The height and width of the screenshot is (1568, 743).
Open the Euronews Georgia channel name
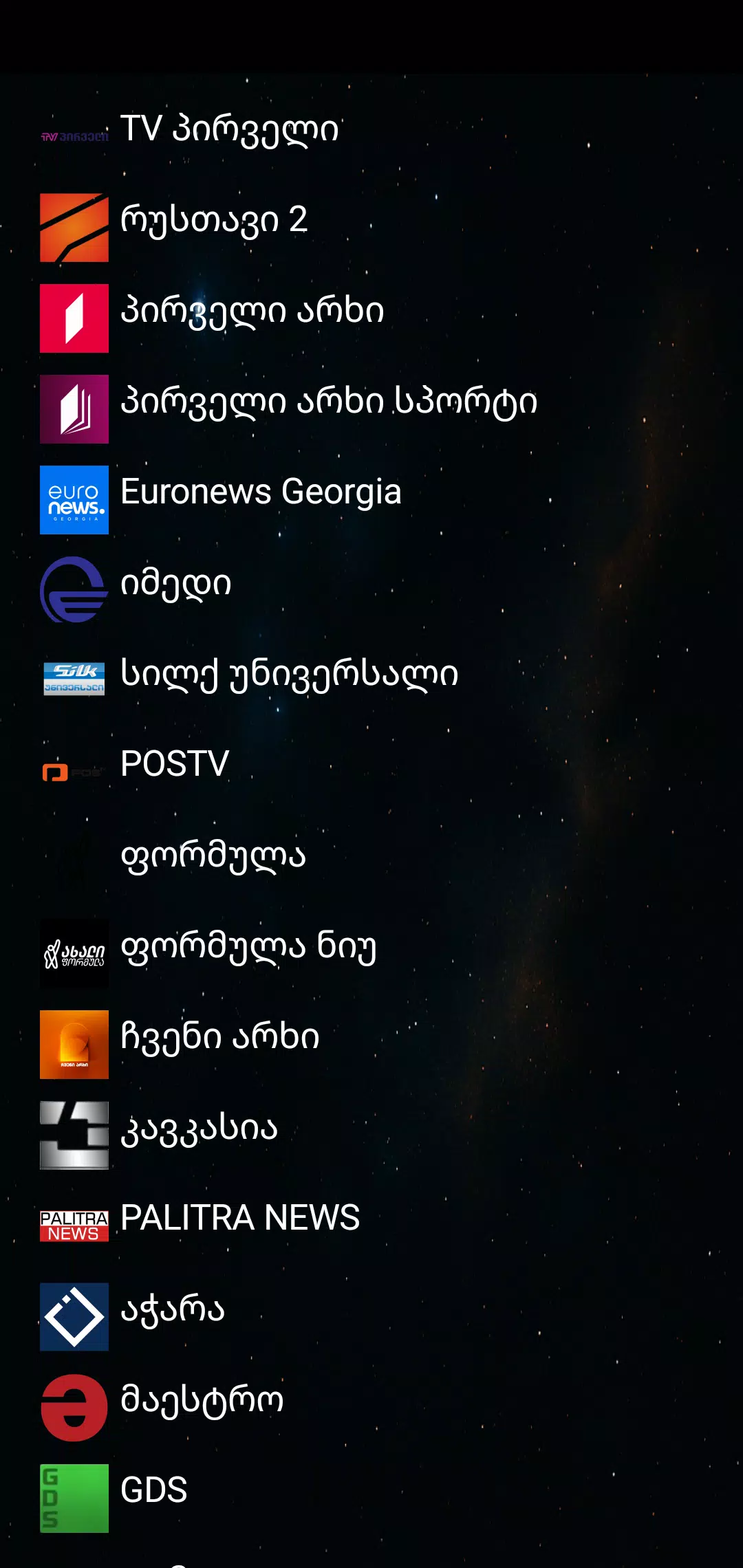pos(260,492)
